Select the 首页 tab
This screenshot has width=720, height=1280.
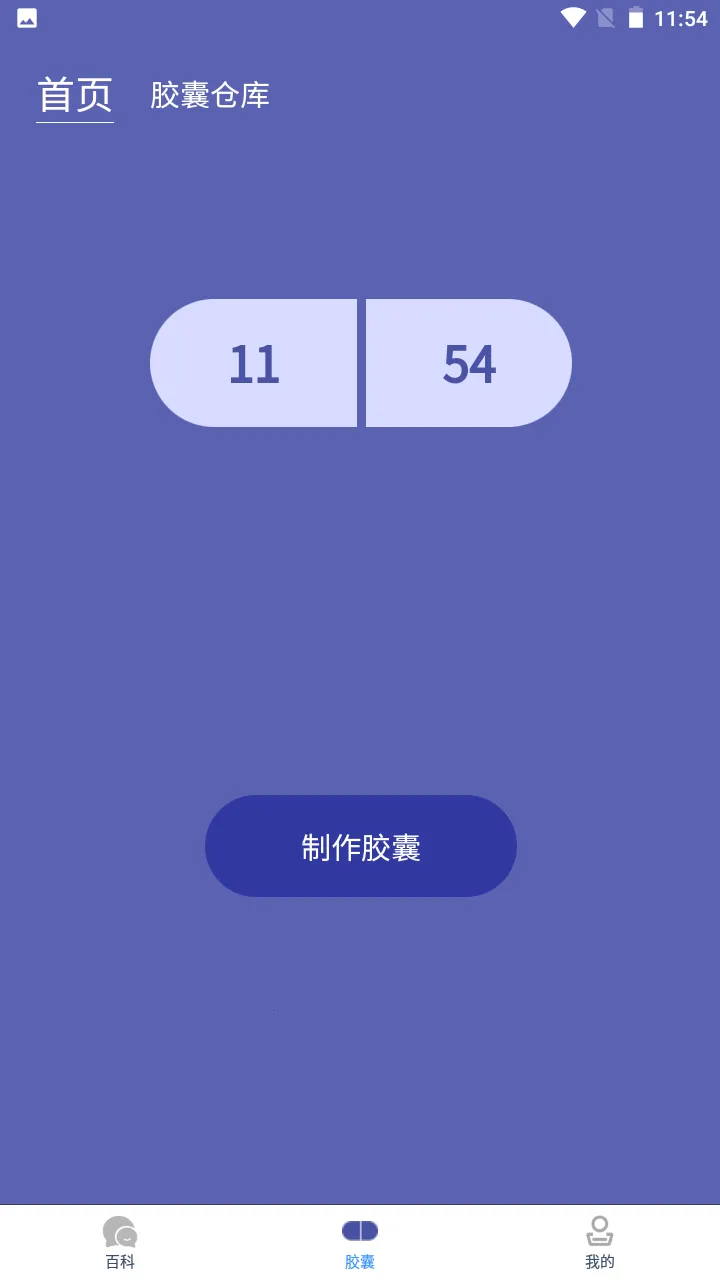pyautogui.click(x=75, y=93)
